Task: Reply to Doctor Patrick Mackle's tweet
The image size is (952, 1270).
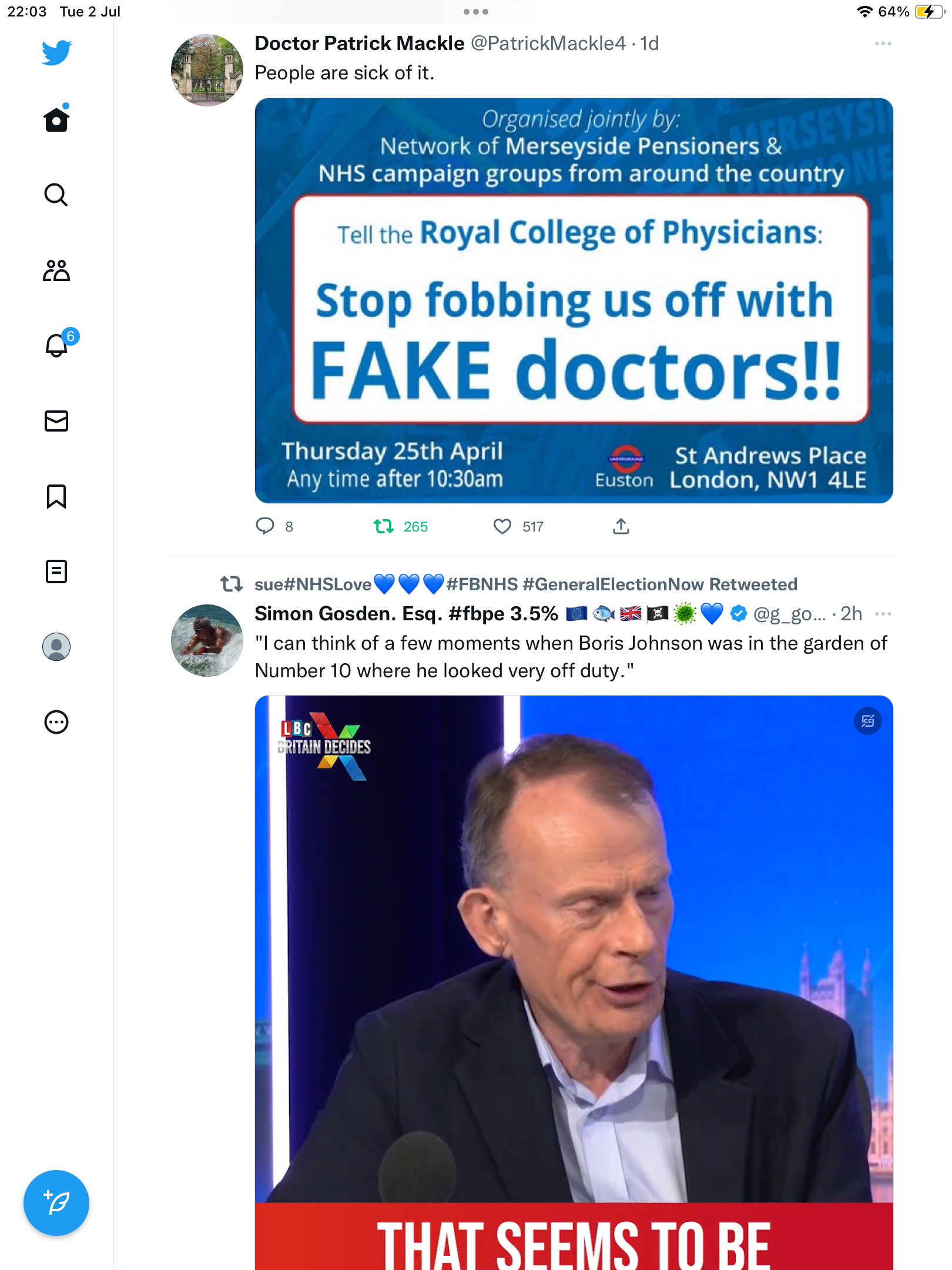Action: pos(265,526)
